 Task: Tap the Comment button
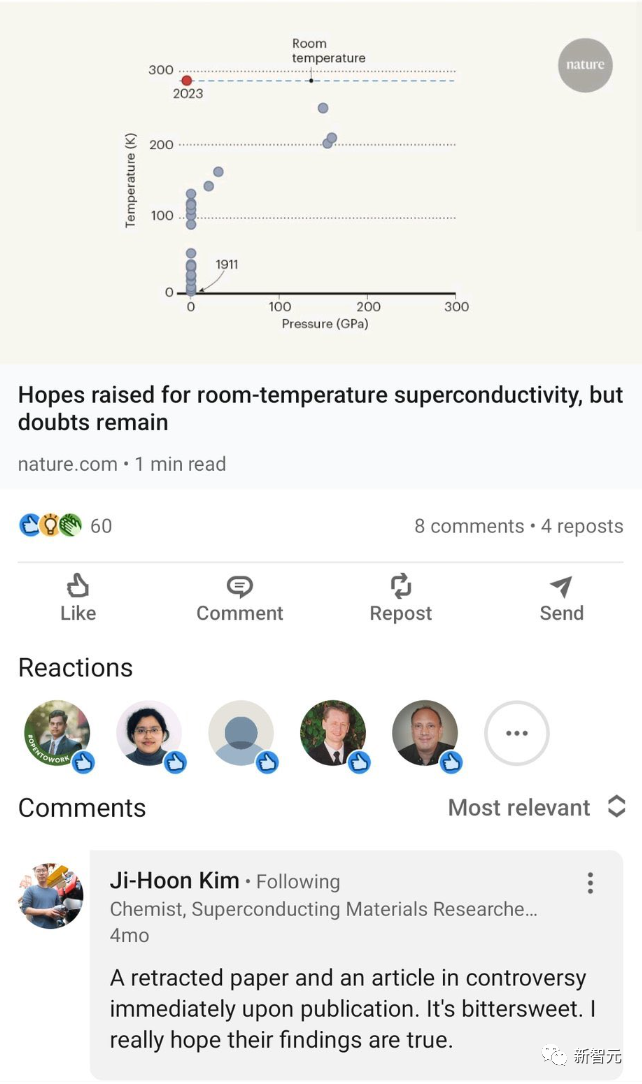[x=239, y=598]
